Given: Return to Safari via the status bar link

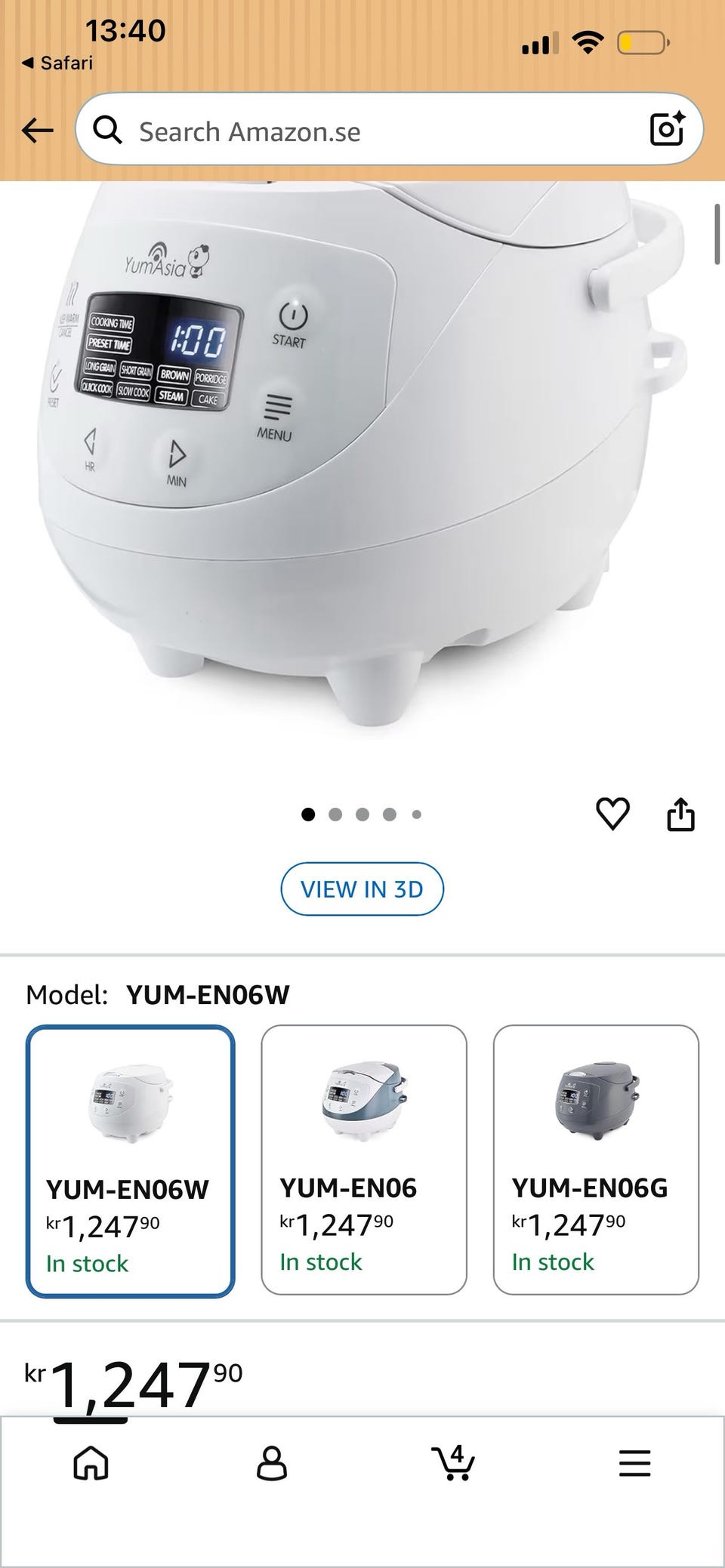Looking at the screenshot, I should coord(57,63).
